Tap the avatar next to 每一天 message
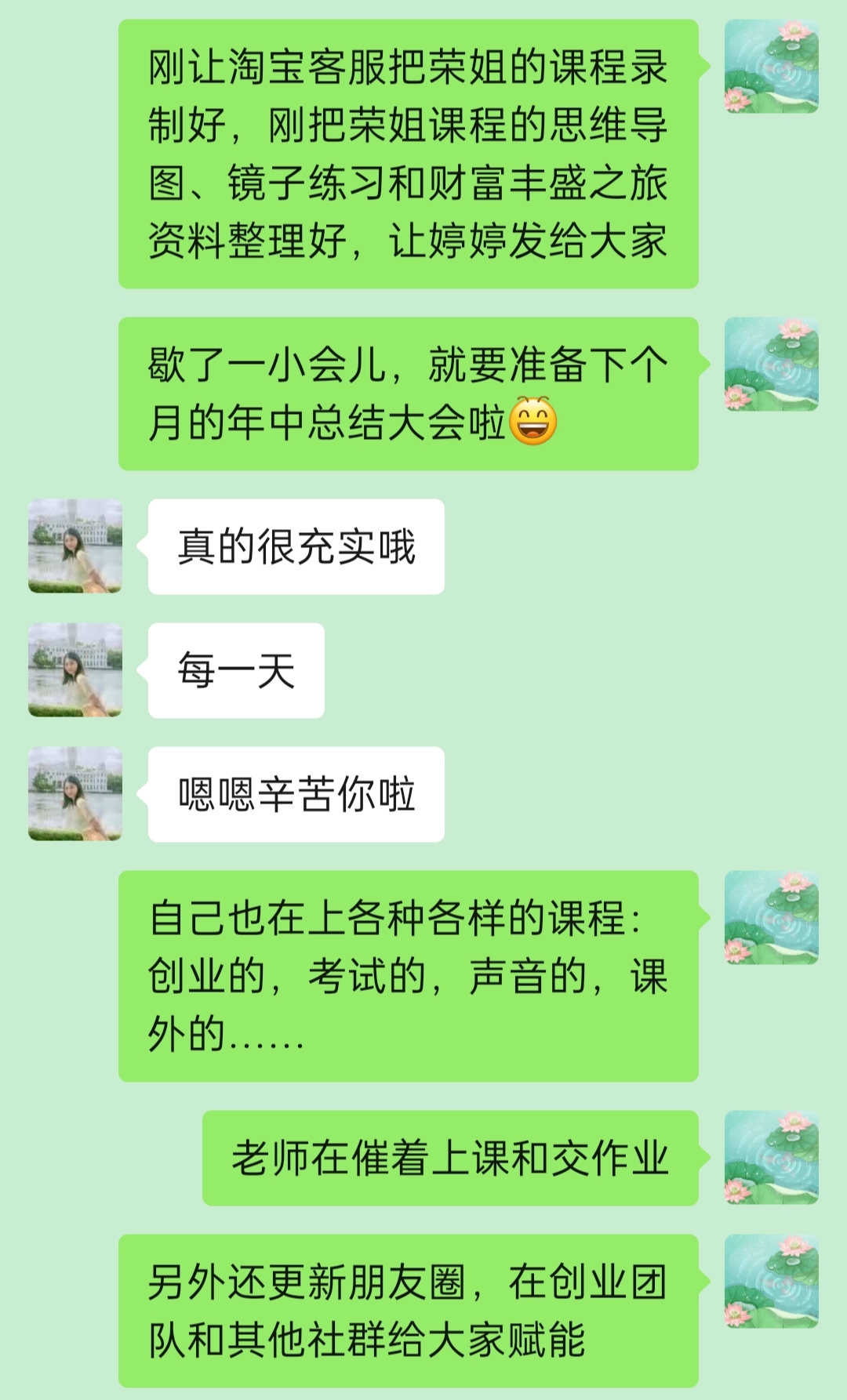The height and width of the screenshot is (1400, 847). (75, 669)
